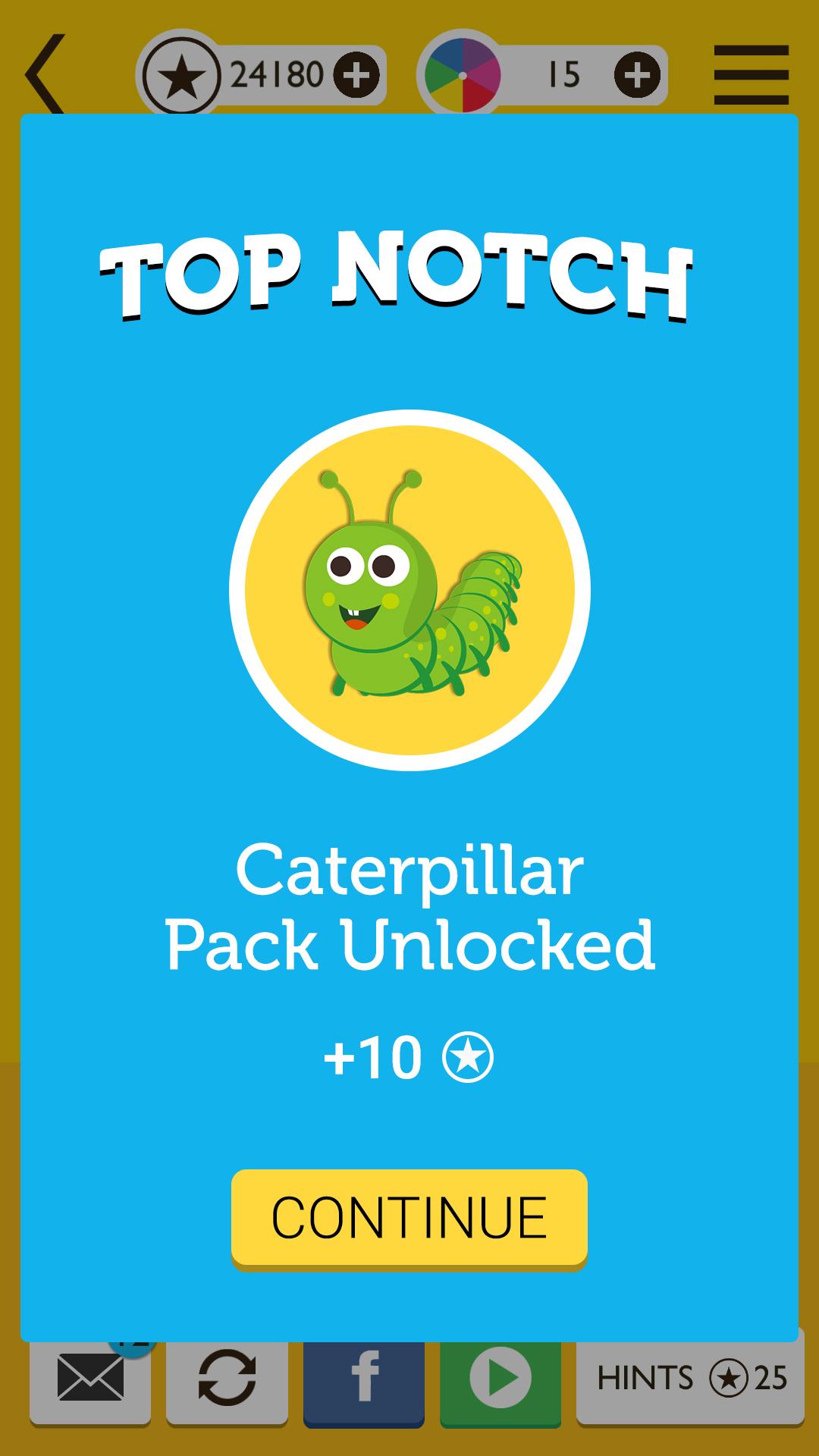This screenshot has height=1456, width=819.
Task: Open the mail envelope messages
Action: (90, 1379)
